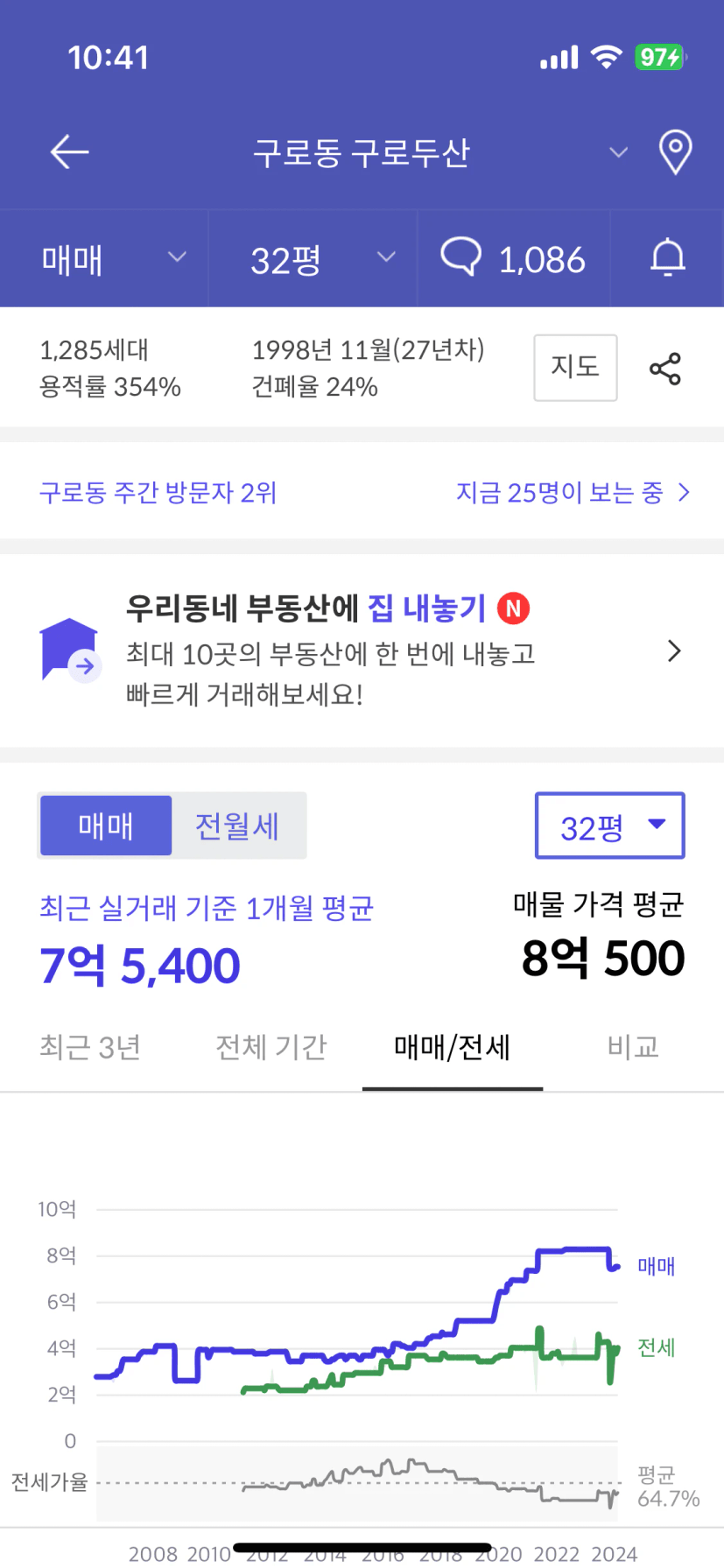The image size is (724, 1568).
Task: Tap the notification bell icon
Action: [667, 258]
